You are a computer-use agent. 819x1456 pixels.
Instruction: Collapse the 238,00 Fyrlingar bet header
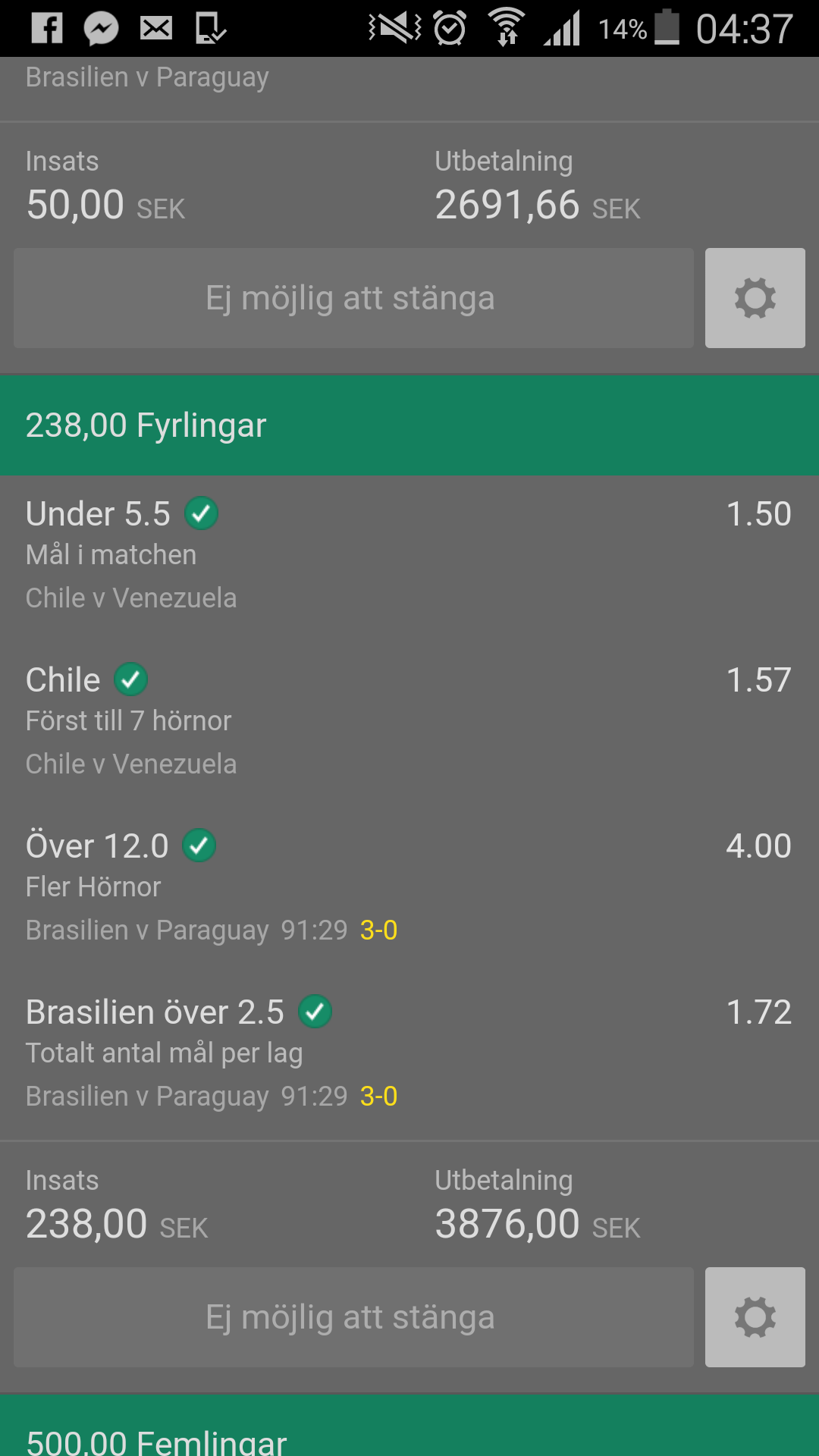point(409,425)
